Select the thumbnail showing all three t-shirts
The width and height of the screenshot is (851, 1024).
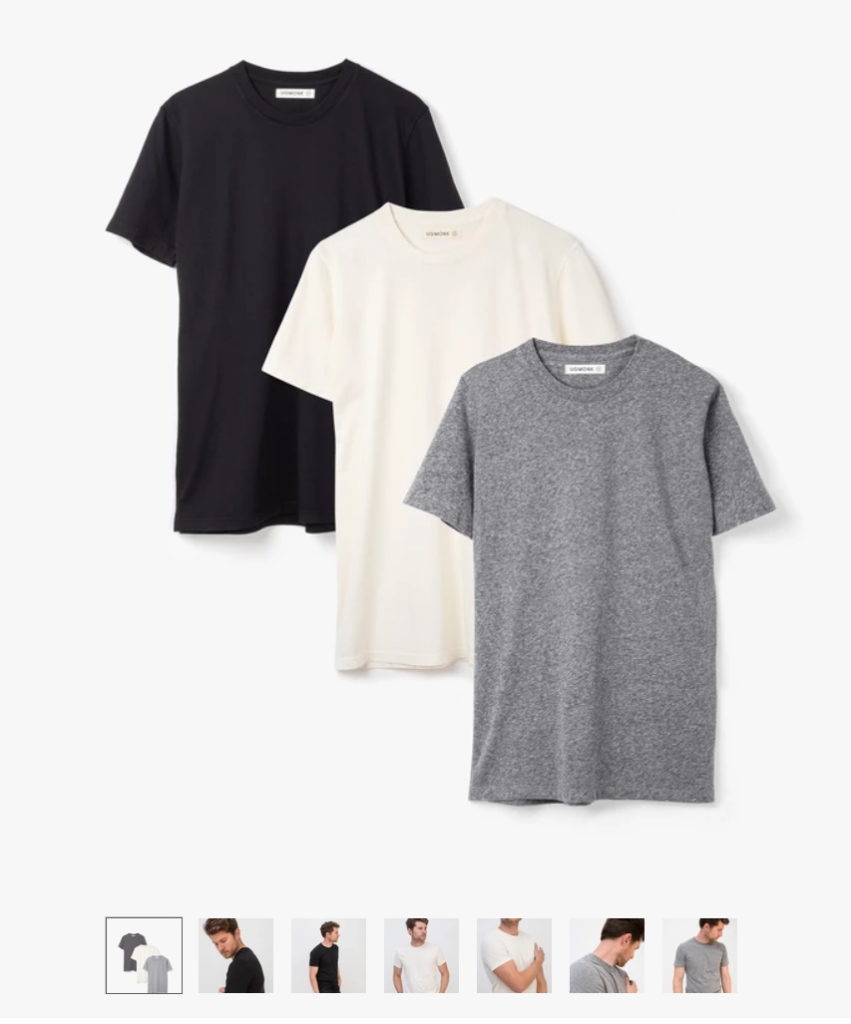(x=144, y=956)
